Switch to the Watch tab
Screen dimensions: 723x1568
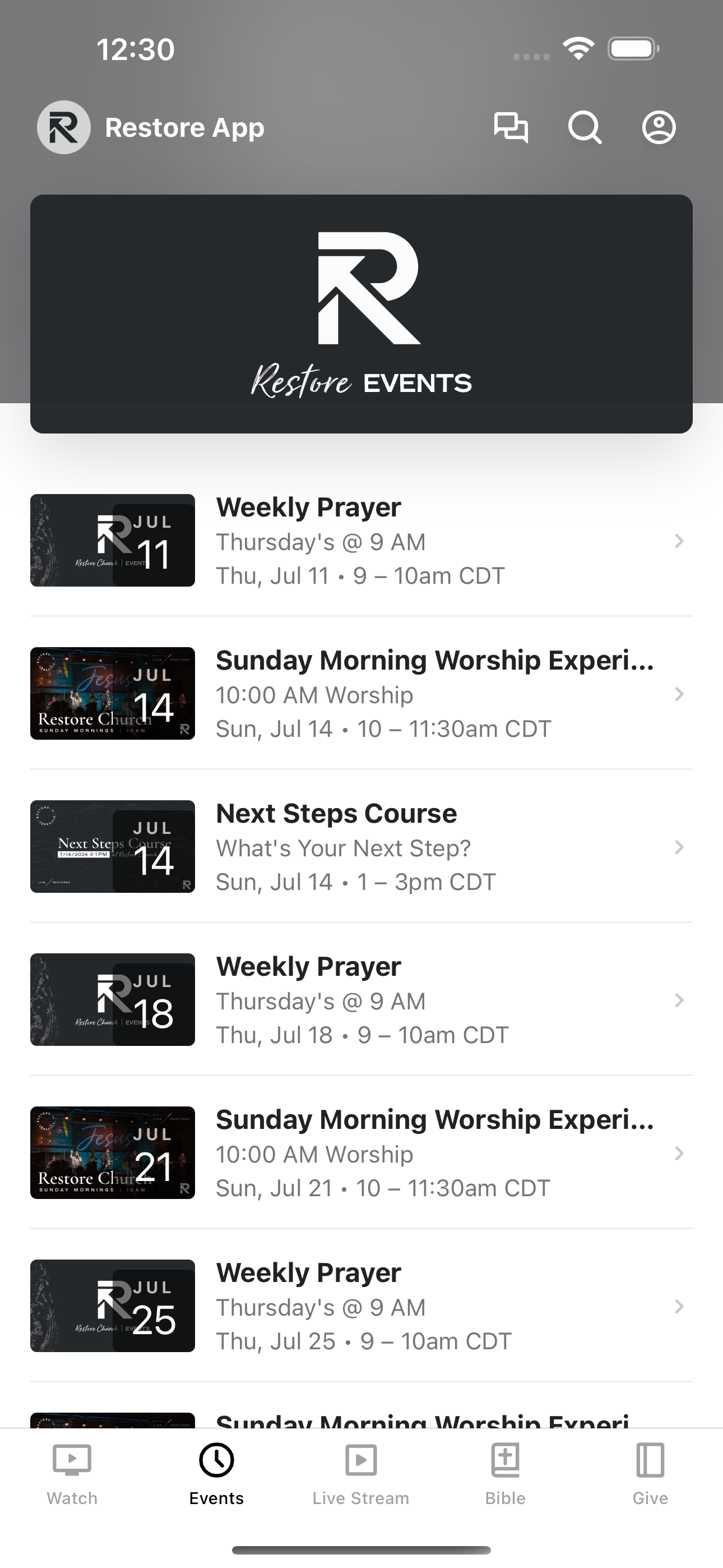[72, 1474]
